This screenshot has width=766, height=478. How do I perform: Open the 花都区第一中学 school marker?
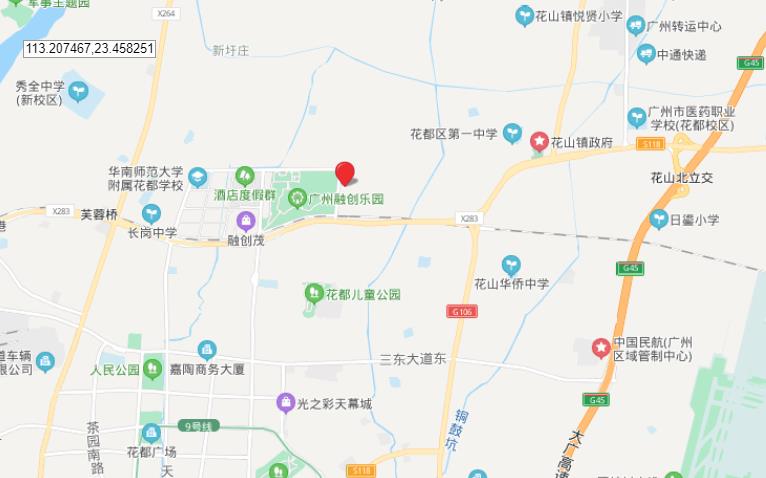pos(511,132)
